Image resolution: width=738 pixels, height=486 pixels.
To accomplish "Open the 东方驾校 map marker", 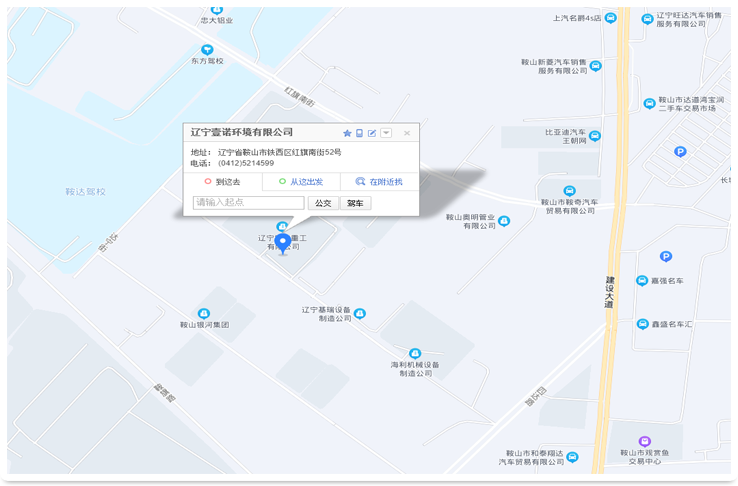I will point(207,50).
